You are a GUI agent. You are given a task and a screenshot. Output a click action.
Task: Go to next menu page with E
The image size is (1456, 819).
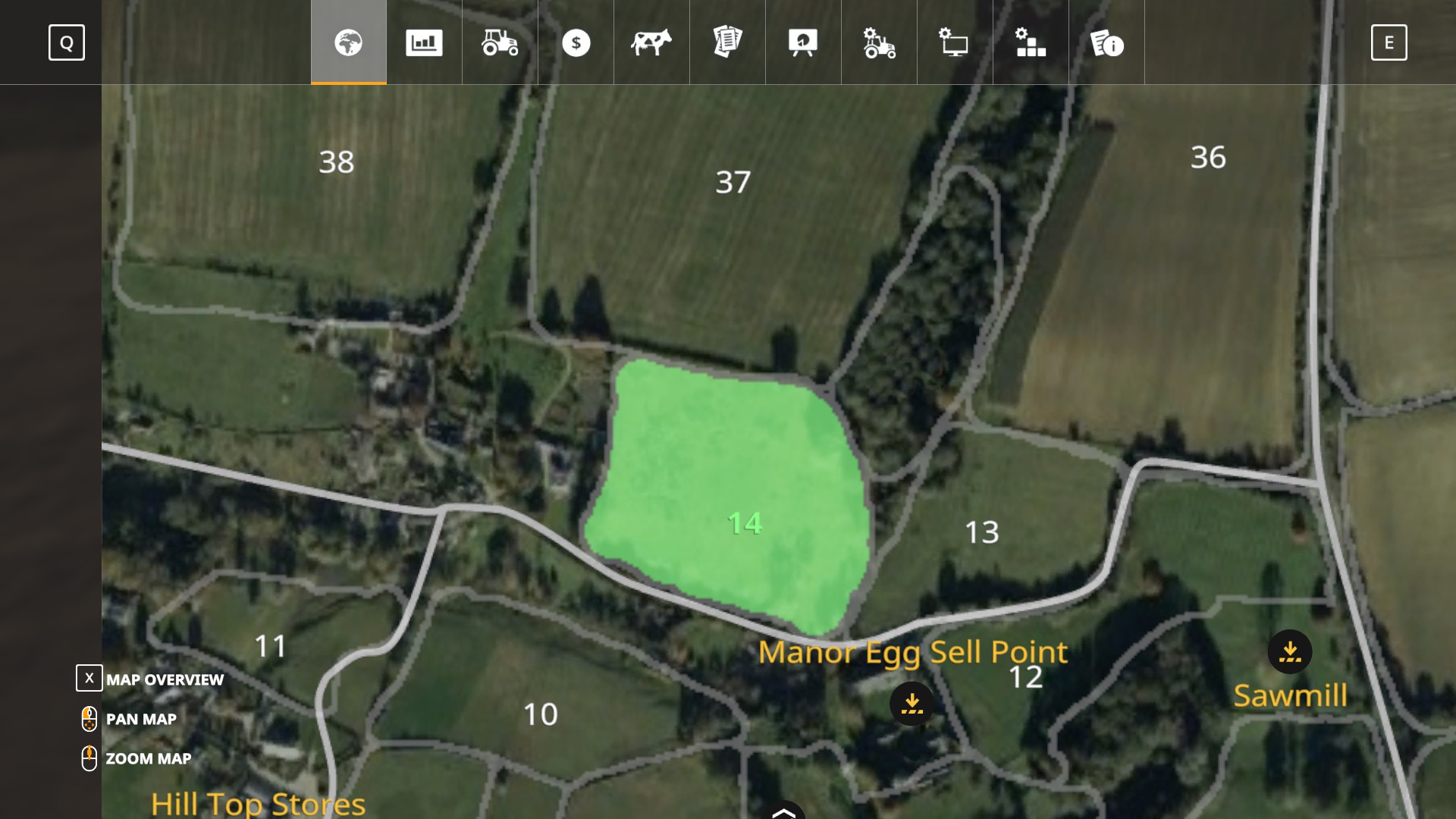[x=1389, y=42]
